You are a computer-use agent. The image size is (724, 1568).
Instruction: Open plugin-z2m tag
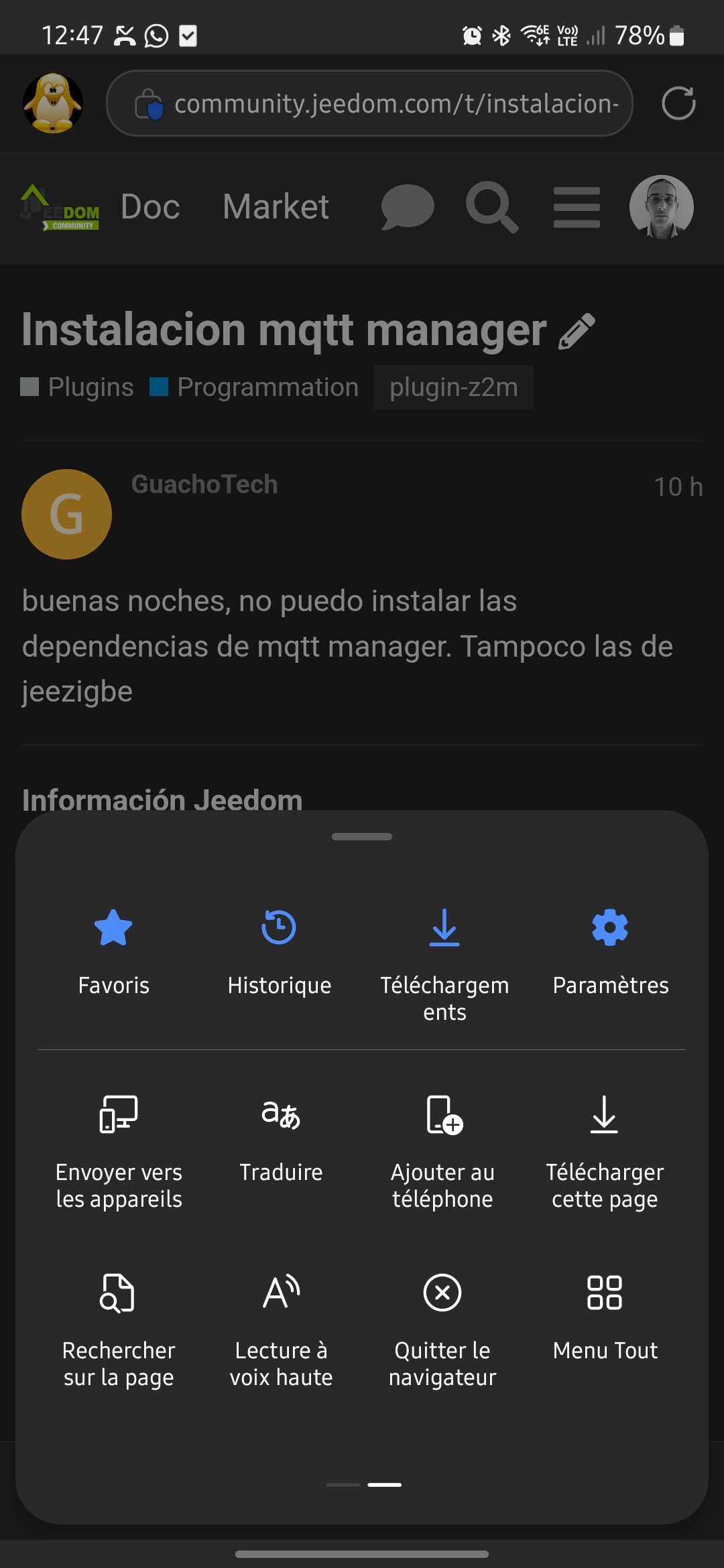point(454,387)
